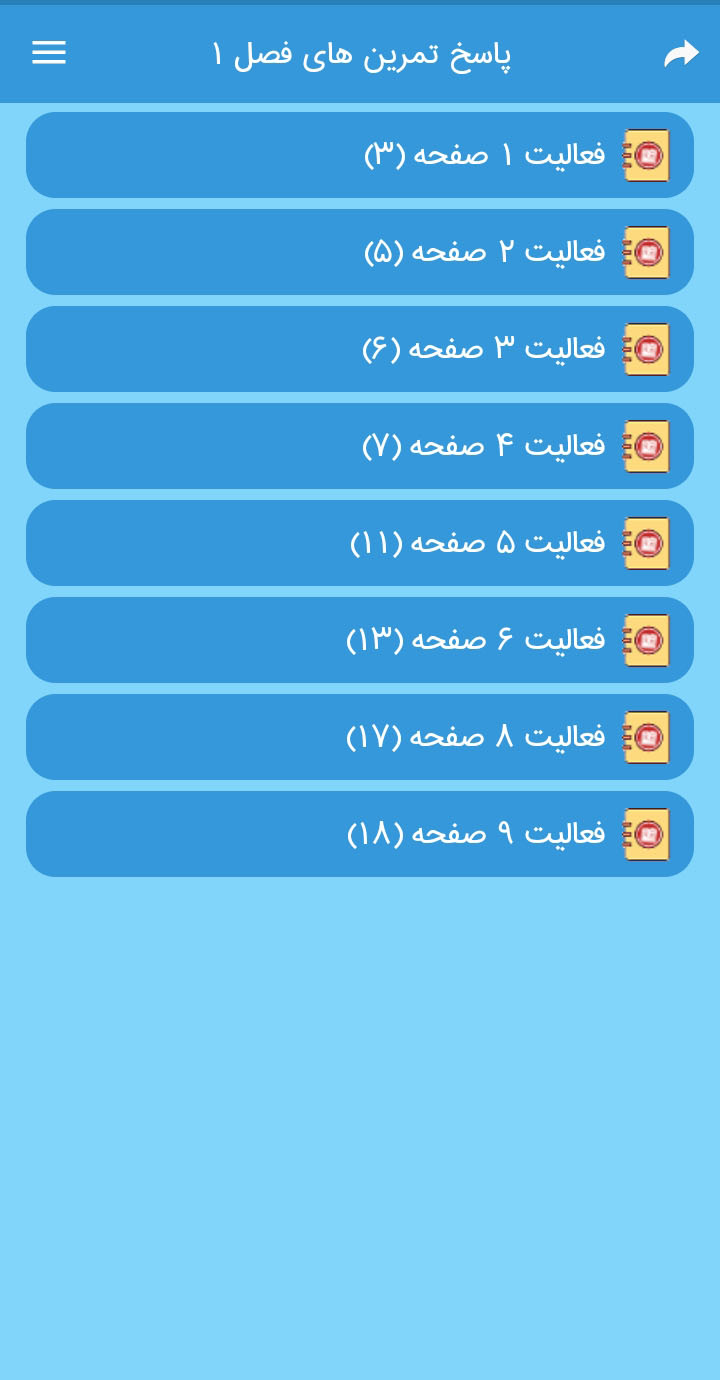Open فعالیت ۳ صفحه ۶ answers

pos(360,349)
